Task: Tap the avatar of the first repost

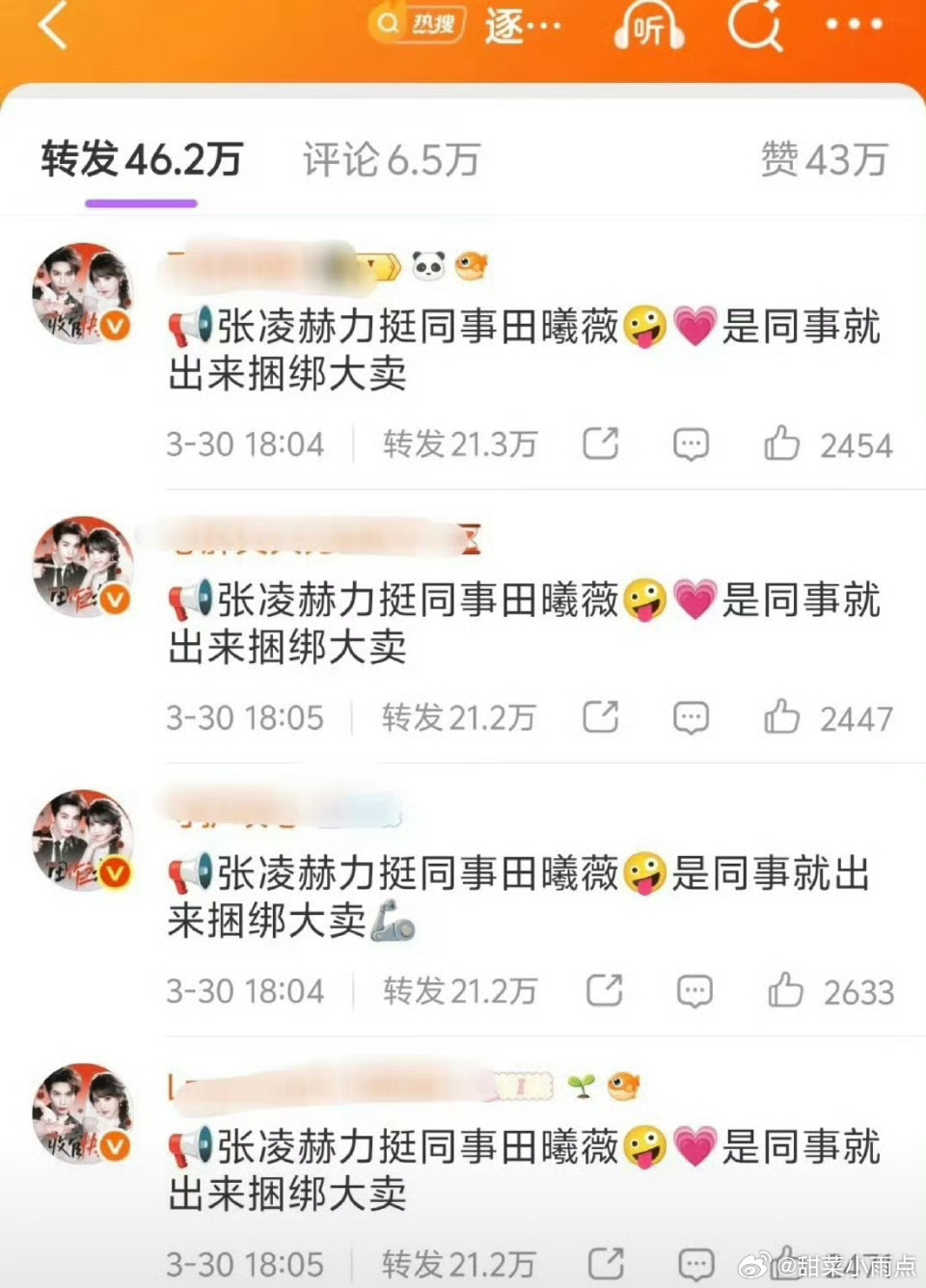Action: coord(82,294)
